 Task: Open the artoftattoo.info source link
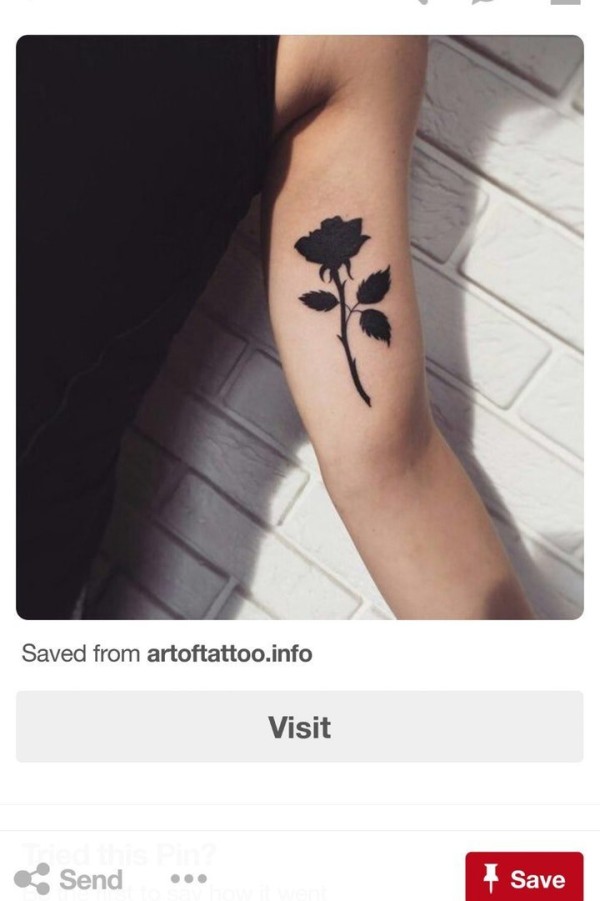229,654
